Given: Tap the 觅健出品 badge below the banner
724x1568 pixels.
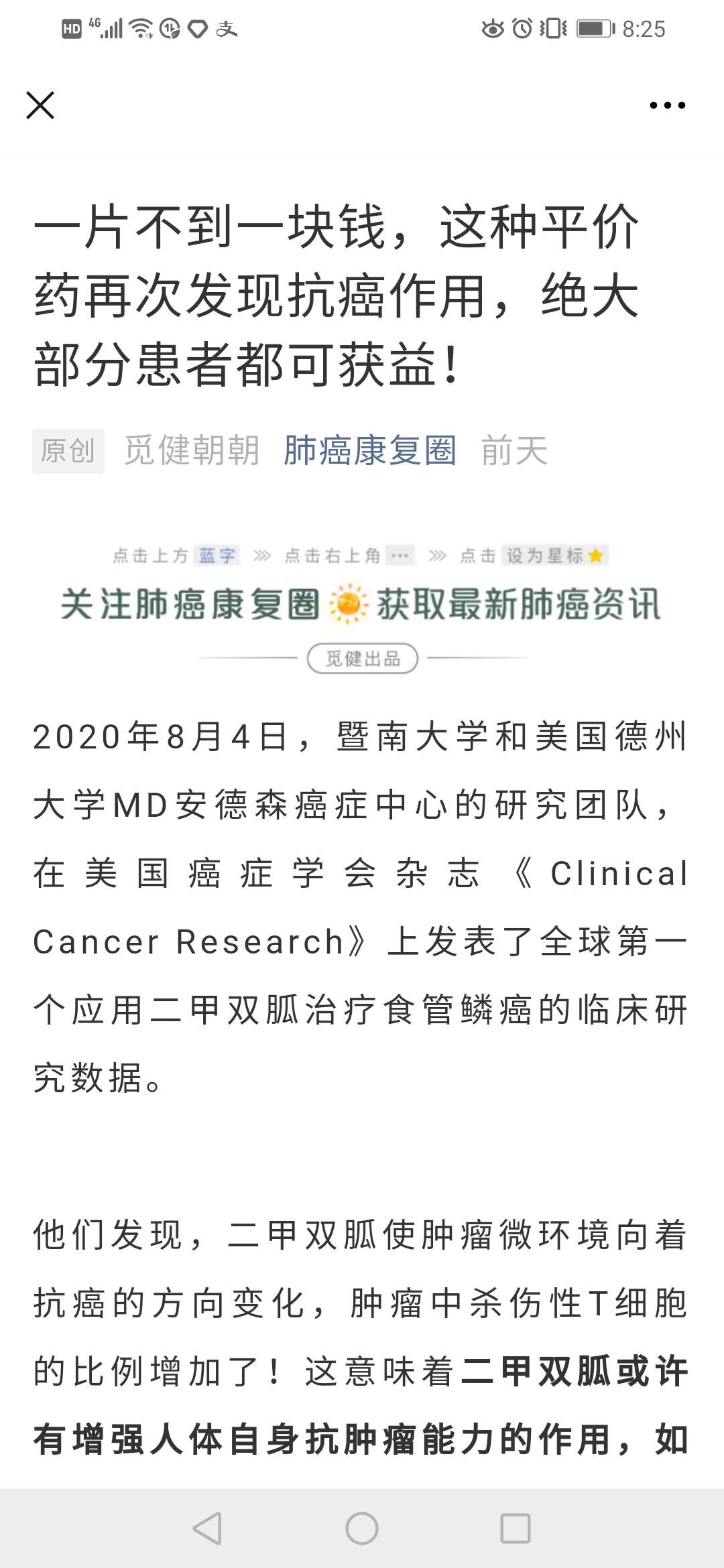Looking at the screenshot, I should [362, 659].
